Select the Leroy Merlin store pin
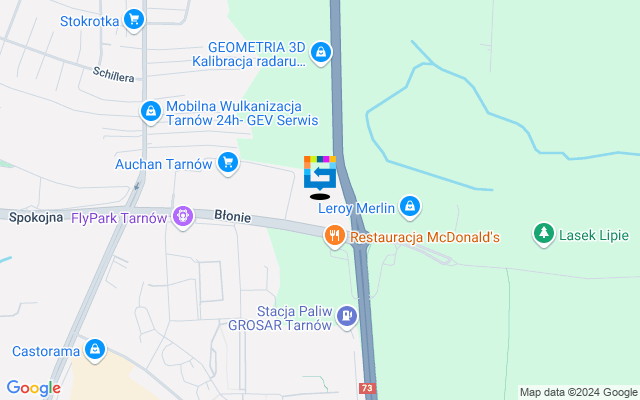Screen dimensions: 640x400 pos(408,207)
